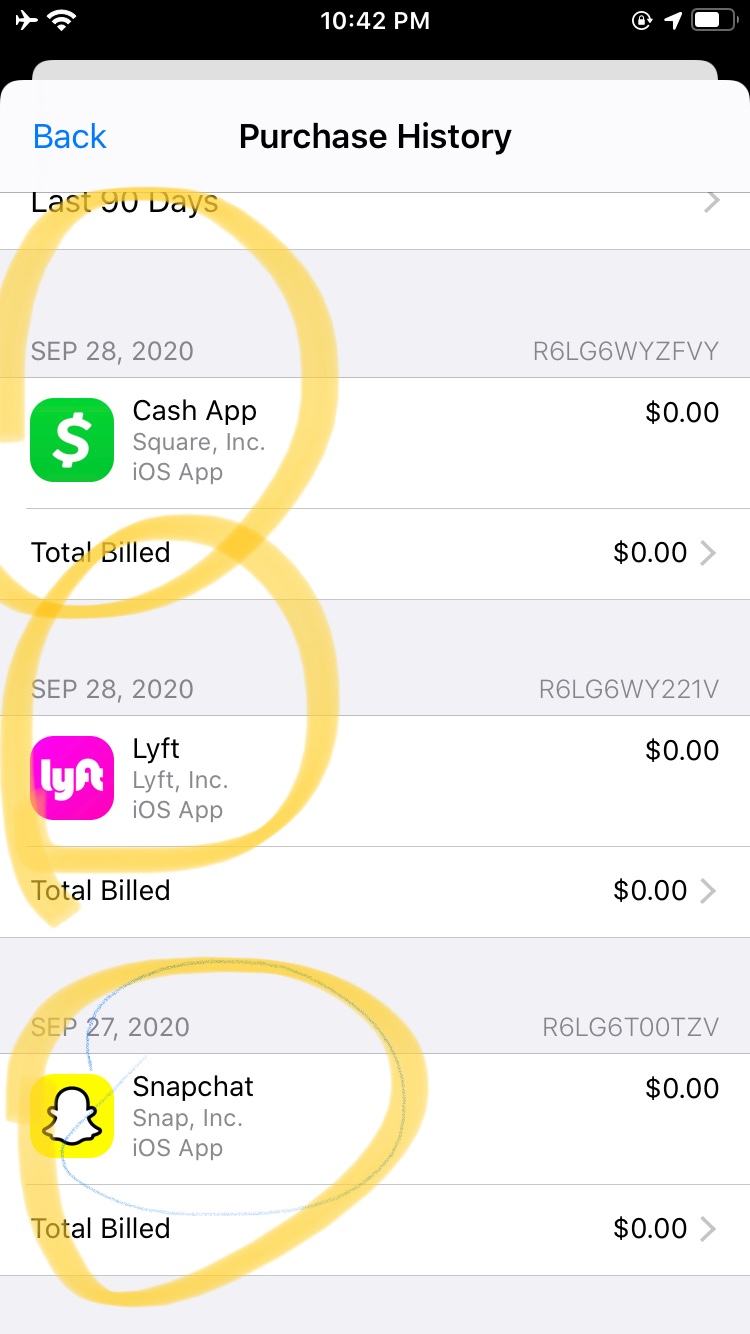Open Total Billed under Cash App

(375, 553)
